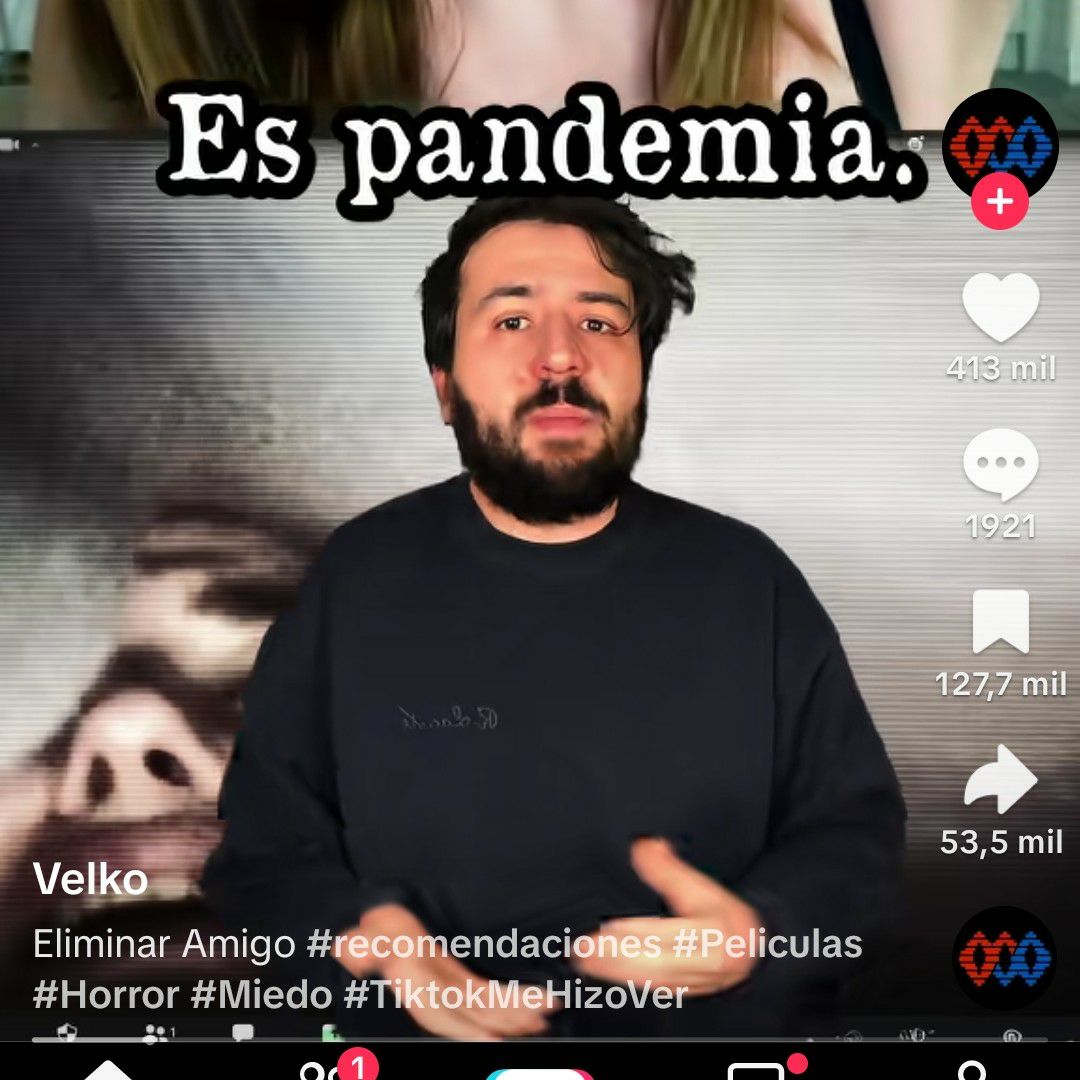Switch to the Friends tab
The image size is (1080, 1080).
tap(325, 1070)
